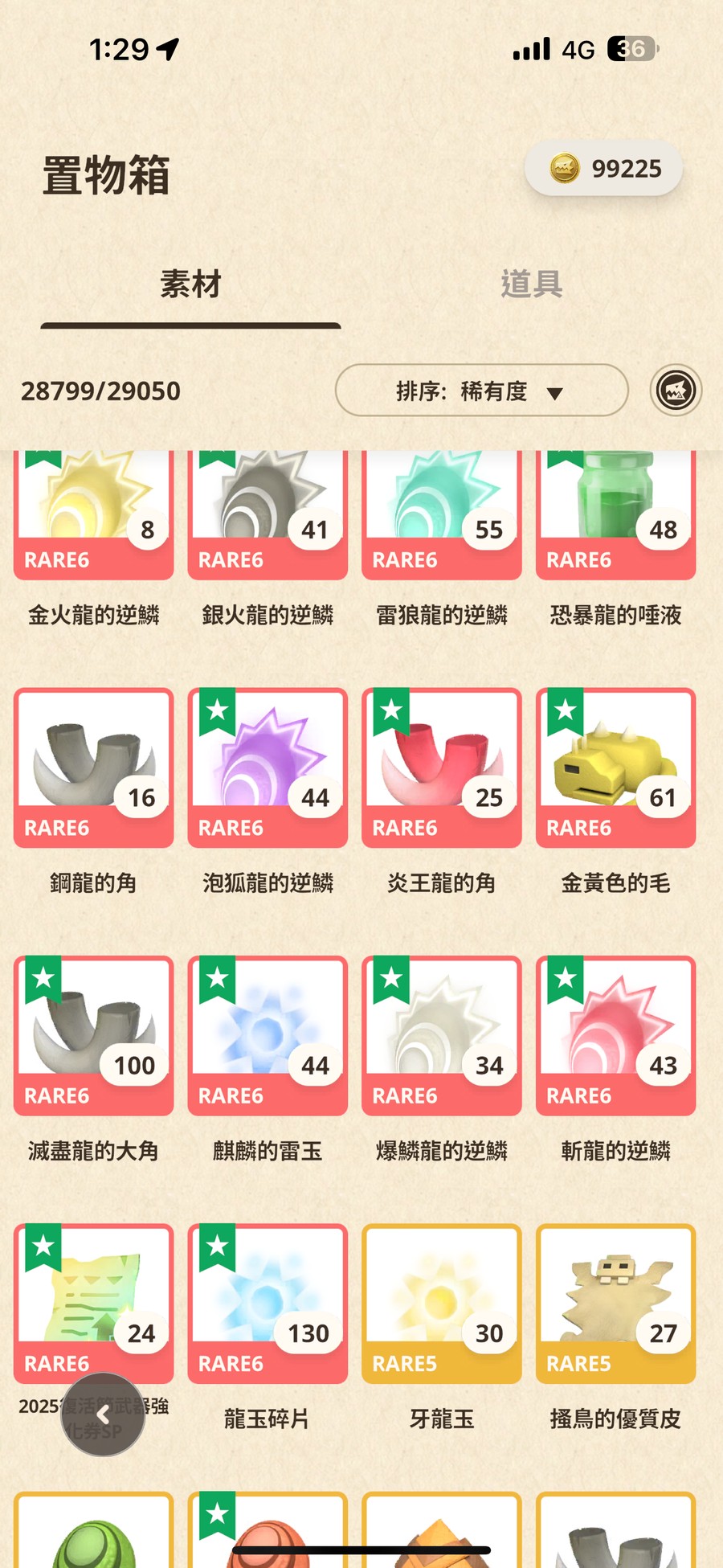View the 爆鱗龍的逆鱗 item

click(x=442, y=1035)
